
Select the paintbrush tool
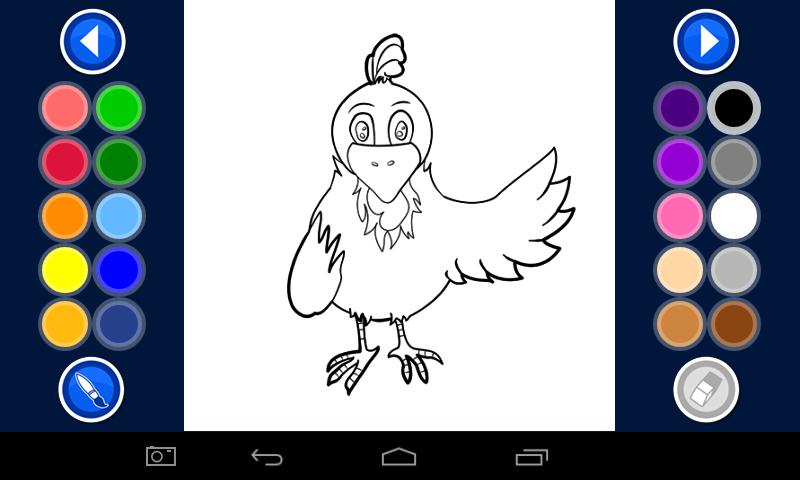click(x=91, y=389)
